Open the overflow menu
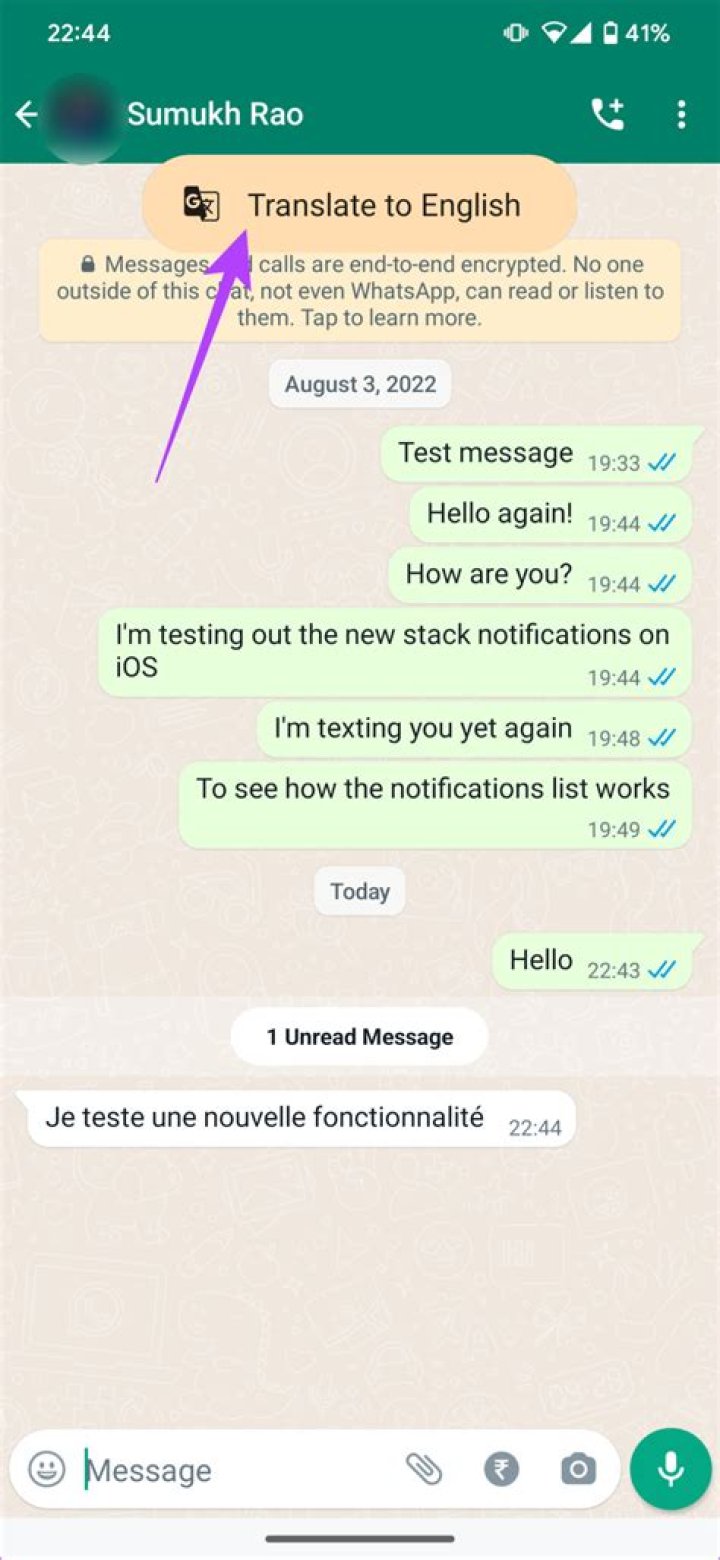This screenshot has width=720, height=1560. [x=681, y=115]
